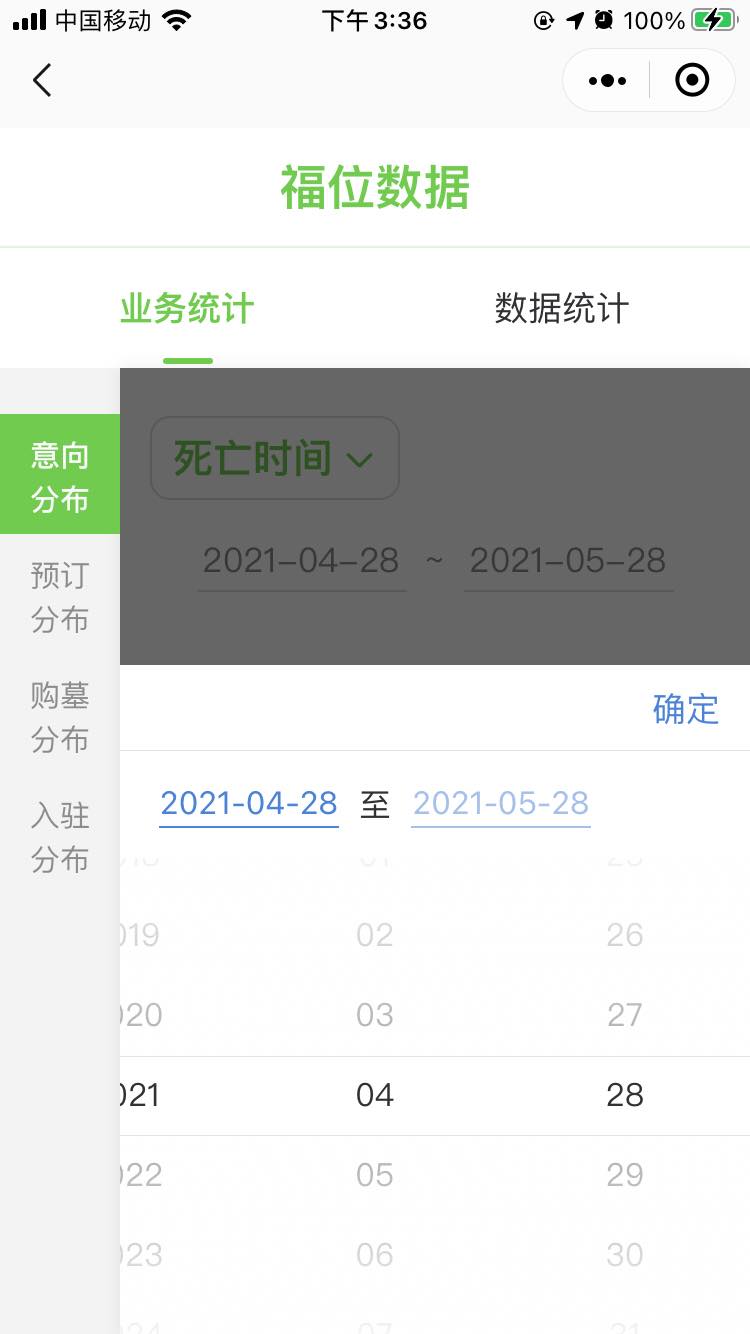This screenshot has height=1334, width=750.
Task: Choose day 27 in the picker wheel
Action: [x=625, y=1015]
